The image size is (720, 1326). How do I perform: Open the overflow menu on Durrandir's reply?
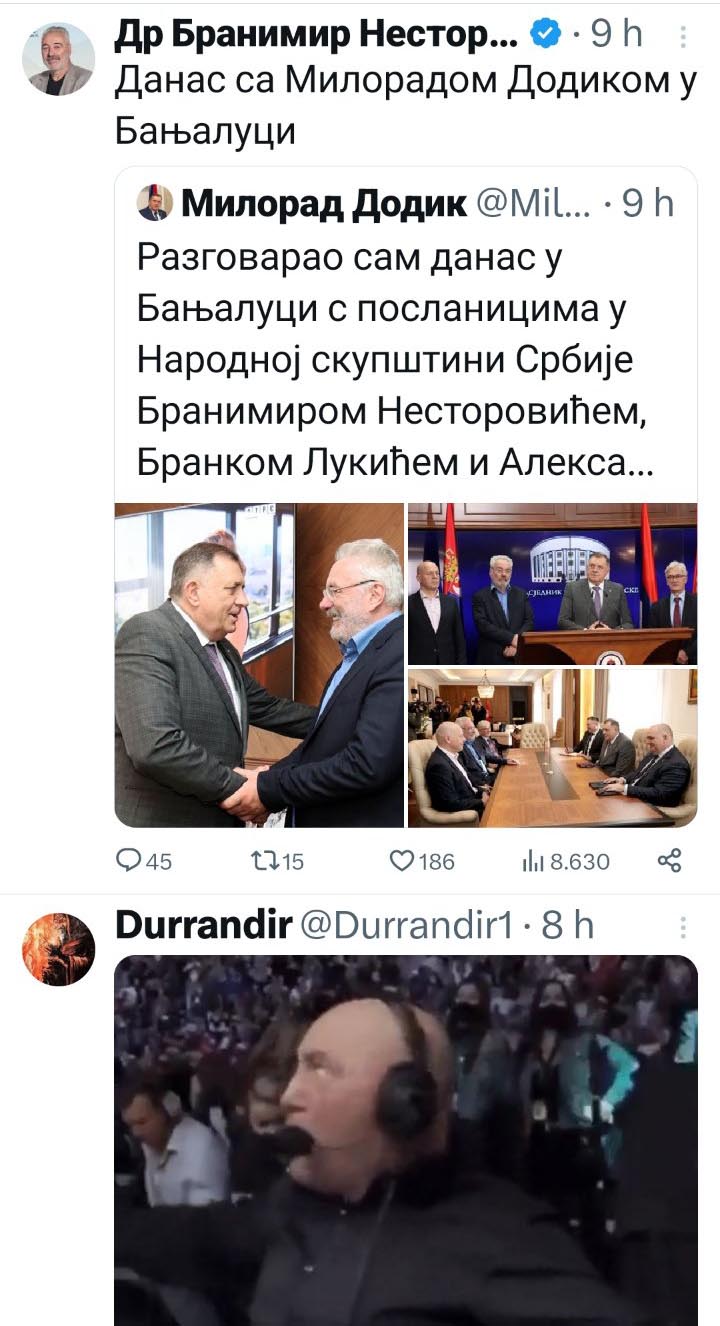point(683,927)
